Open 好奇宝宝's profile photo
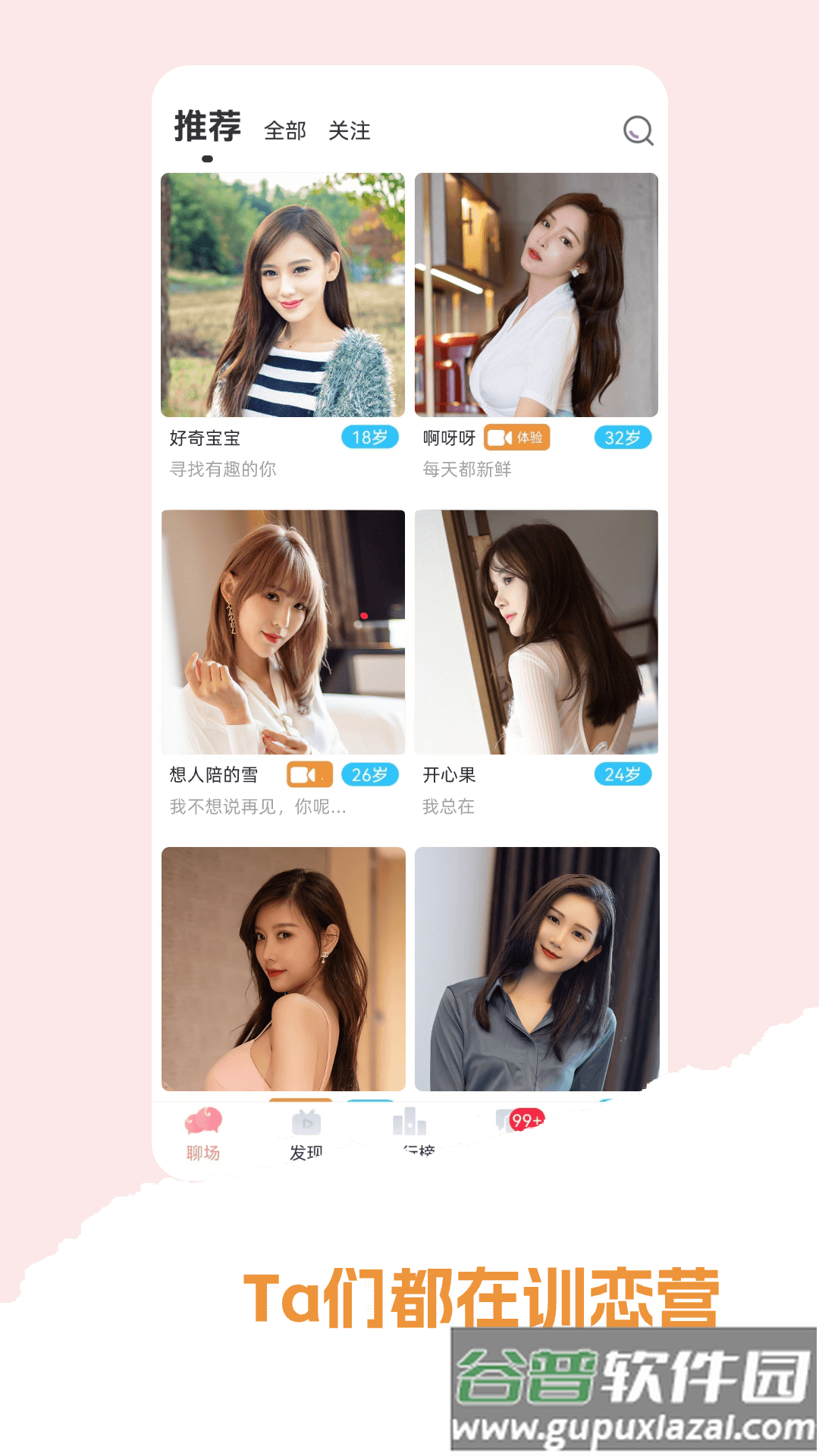 (283, 296)
